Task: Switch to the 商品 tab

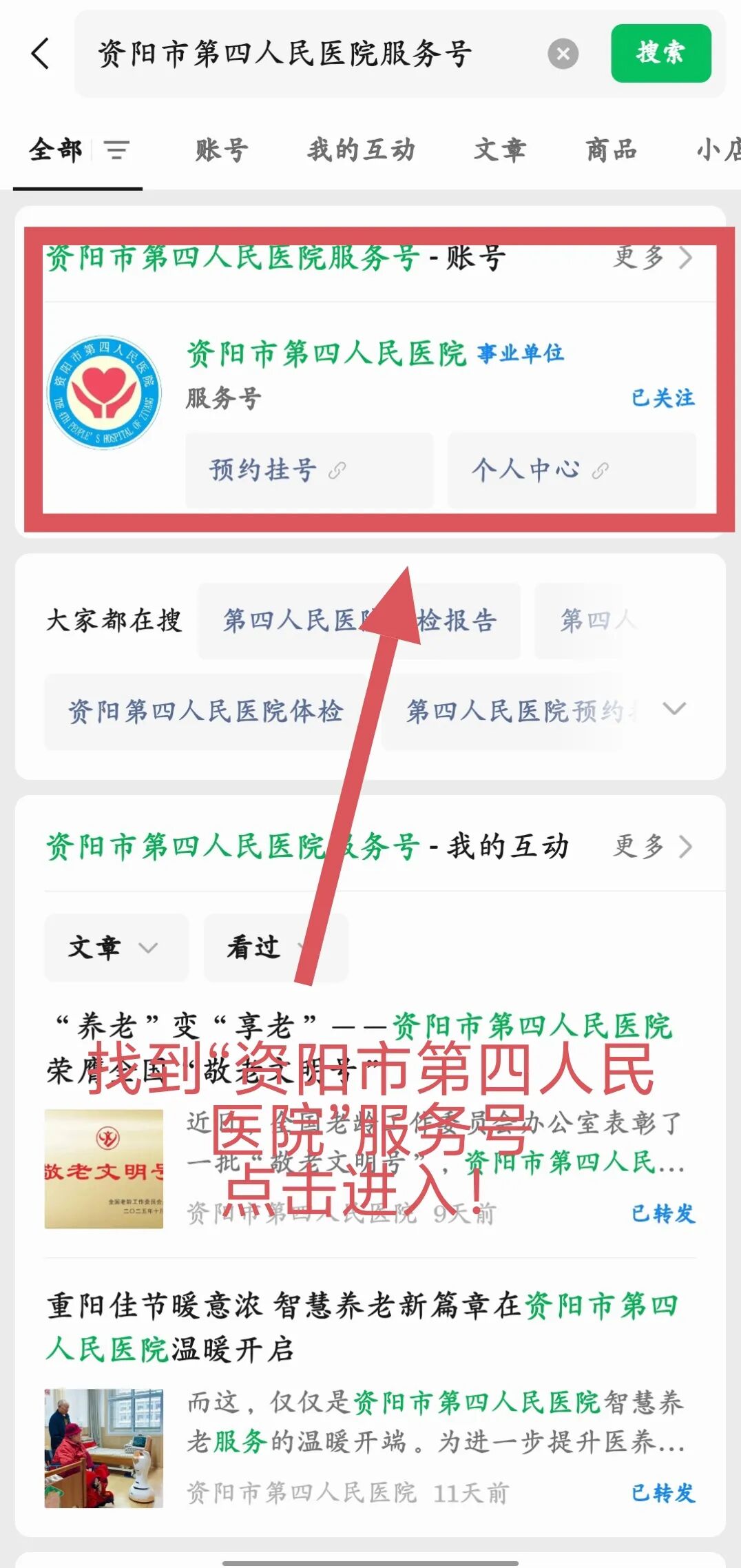Action: pos(611,149)
